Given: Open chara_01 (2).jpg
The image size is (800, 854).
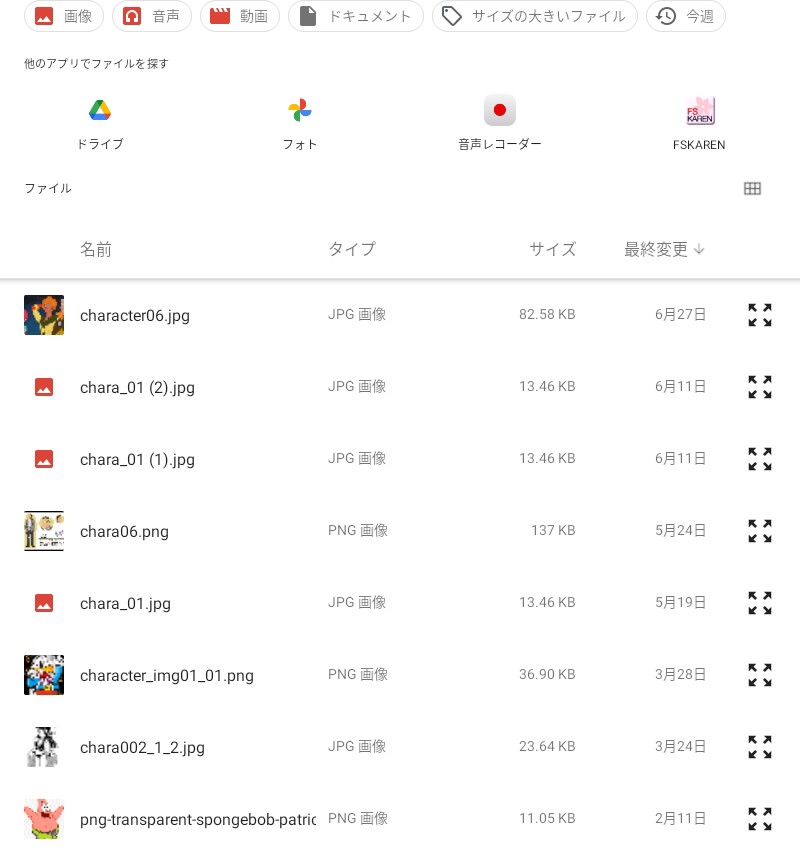Looking at the screenshot, I should pos(137,387).
